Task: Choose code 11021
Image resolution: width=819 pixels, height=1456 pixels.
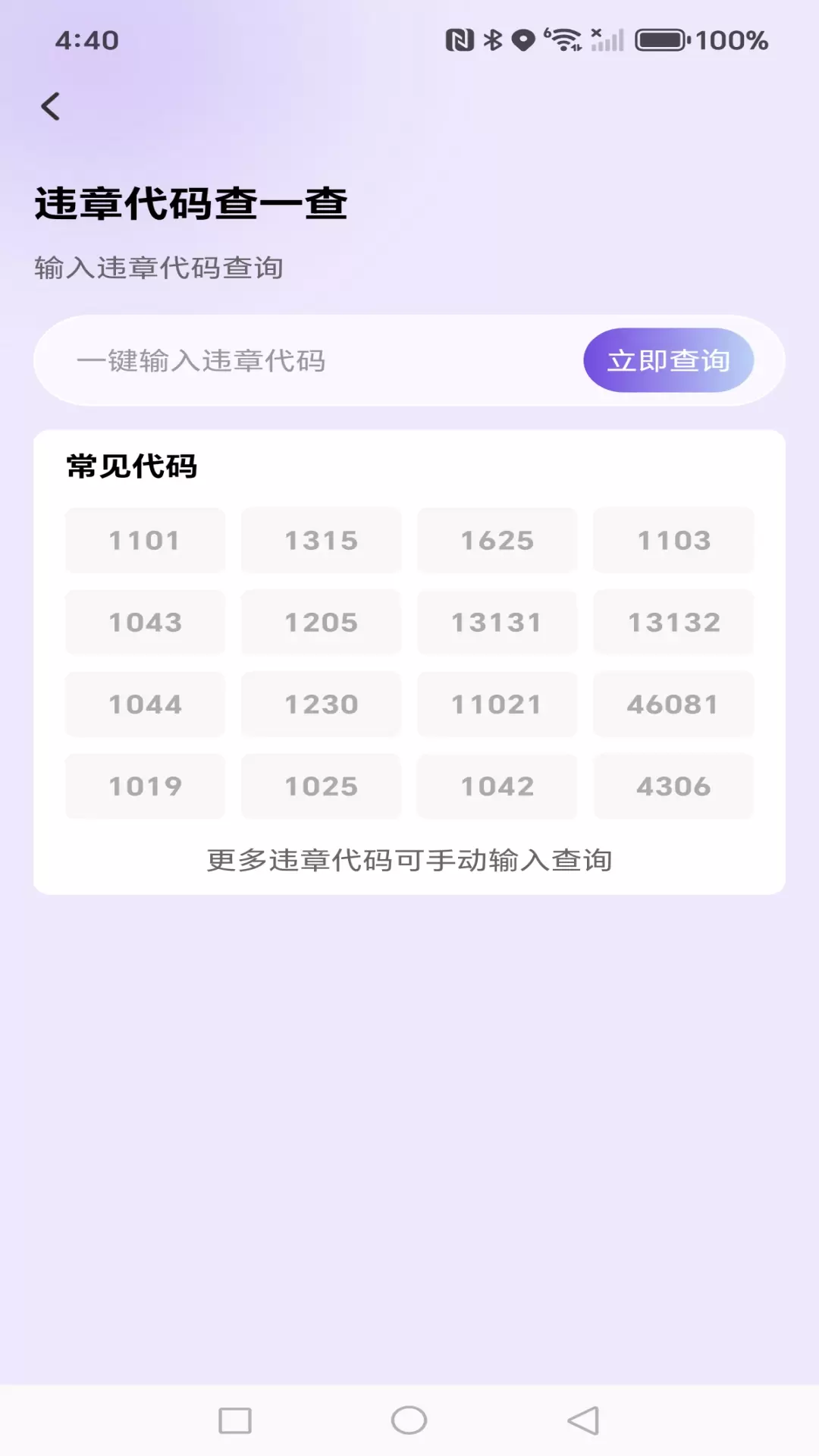Action: pyautogui.click(x=497, y=704)
